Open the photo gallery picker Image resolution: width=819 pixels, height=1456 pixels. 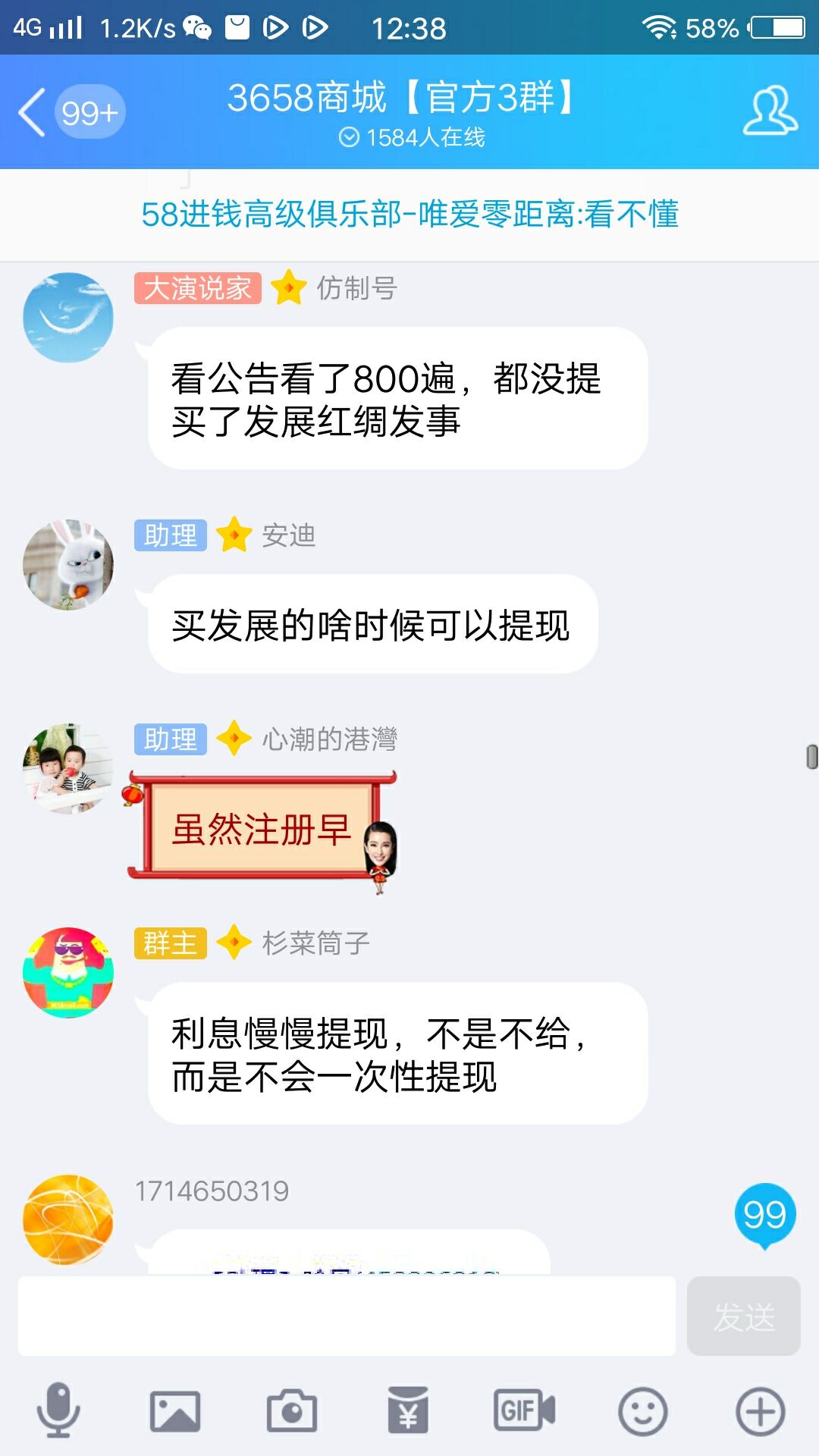pyautogui.click(x=175, y=1410)
